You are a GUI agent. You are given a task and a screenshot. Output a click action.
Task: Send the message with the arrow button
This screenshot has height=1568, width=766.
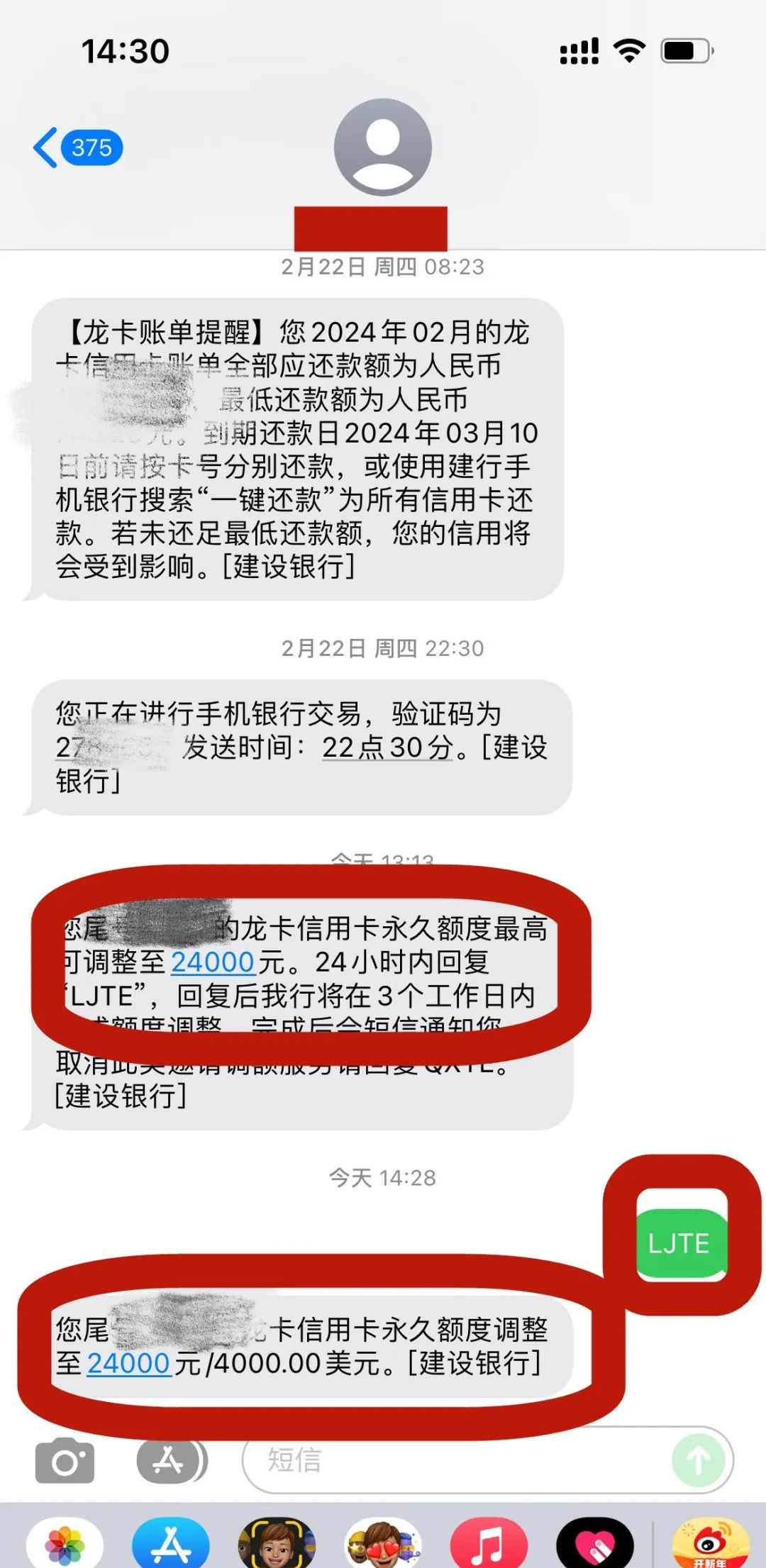tap(699, 1461)
